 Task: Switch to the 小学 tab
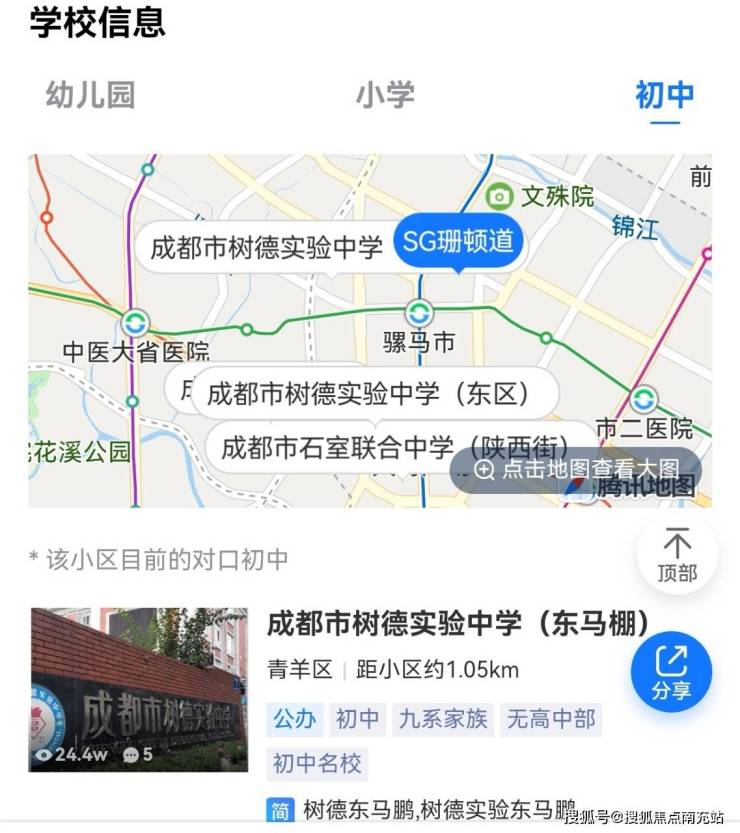(385, 95)
